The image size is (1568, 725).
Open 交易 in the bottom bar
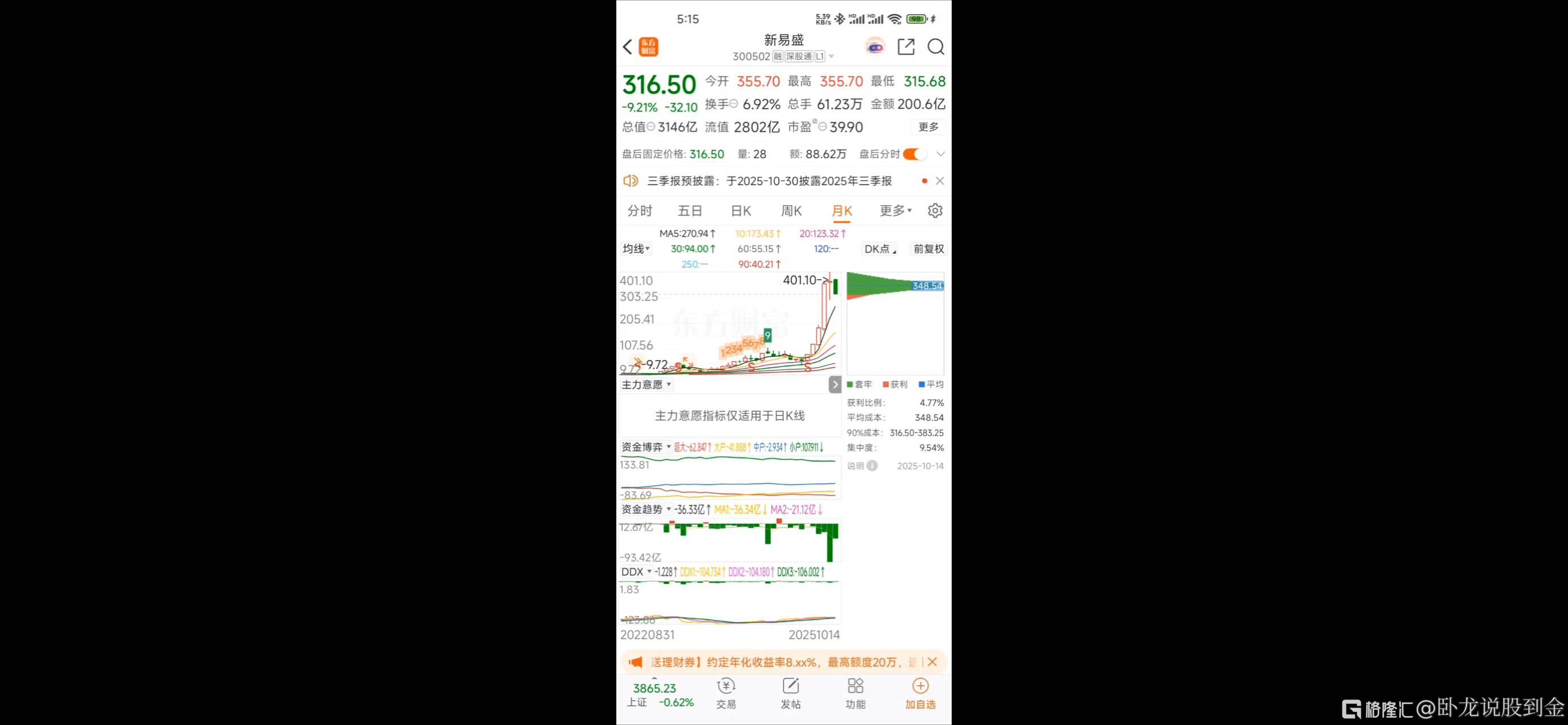[726, 693]
